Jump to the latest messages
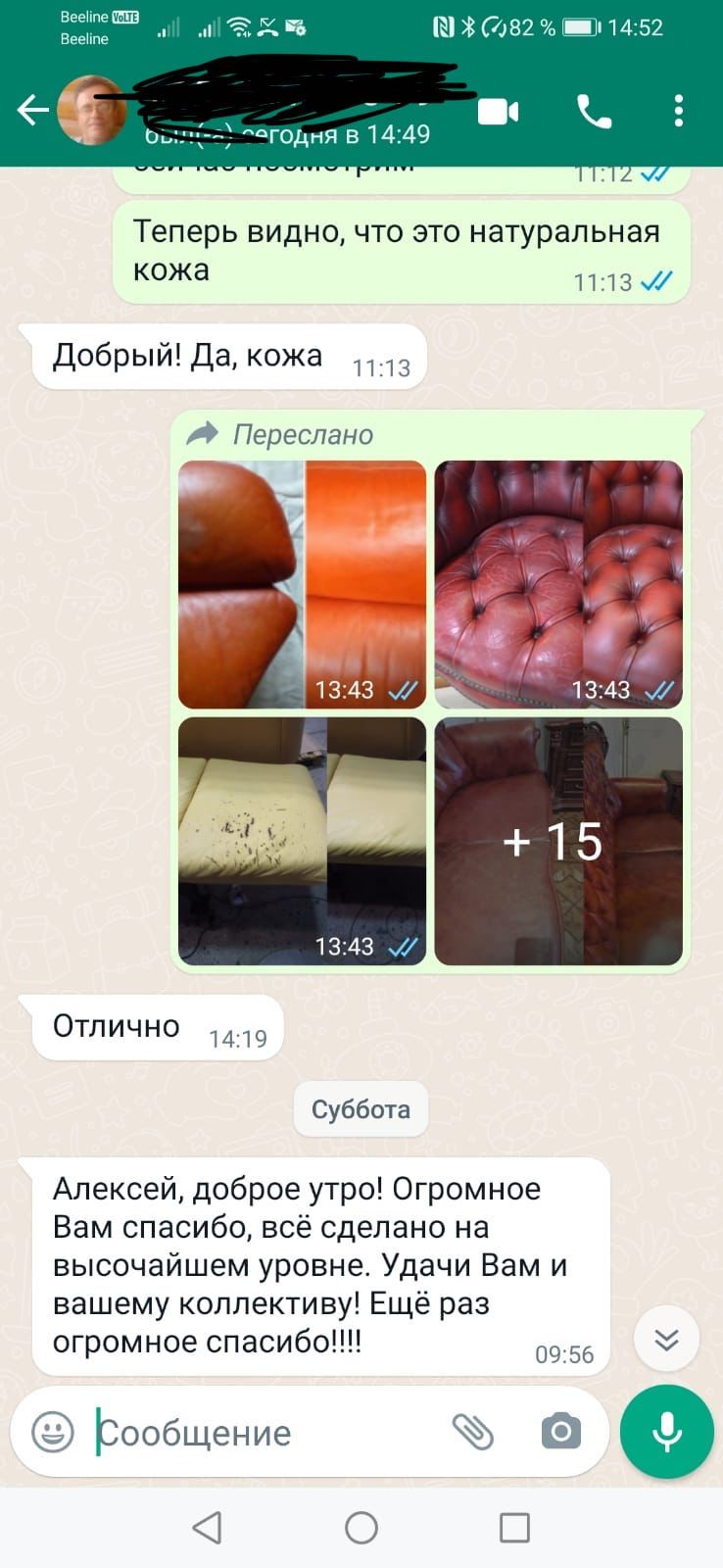The width and height of the screenshot is (723, 1568). click(x=666, y=1339)
